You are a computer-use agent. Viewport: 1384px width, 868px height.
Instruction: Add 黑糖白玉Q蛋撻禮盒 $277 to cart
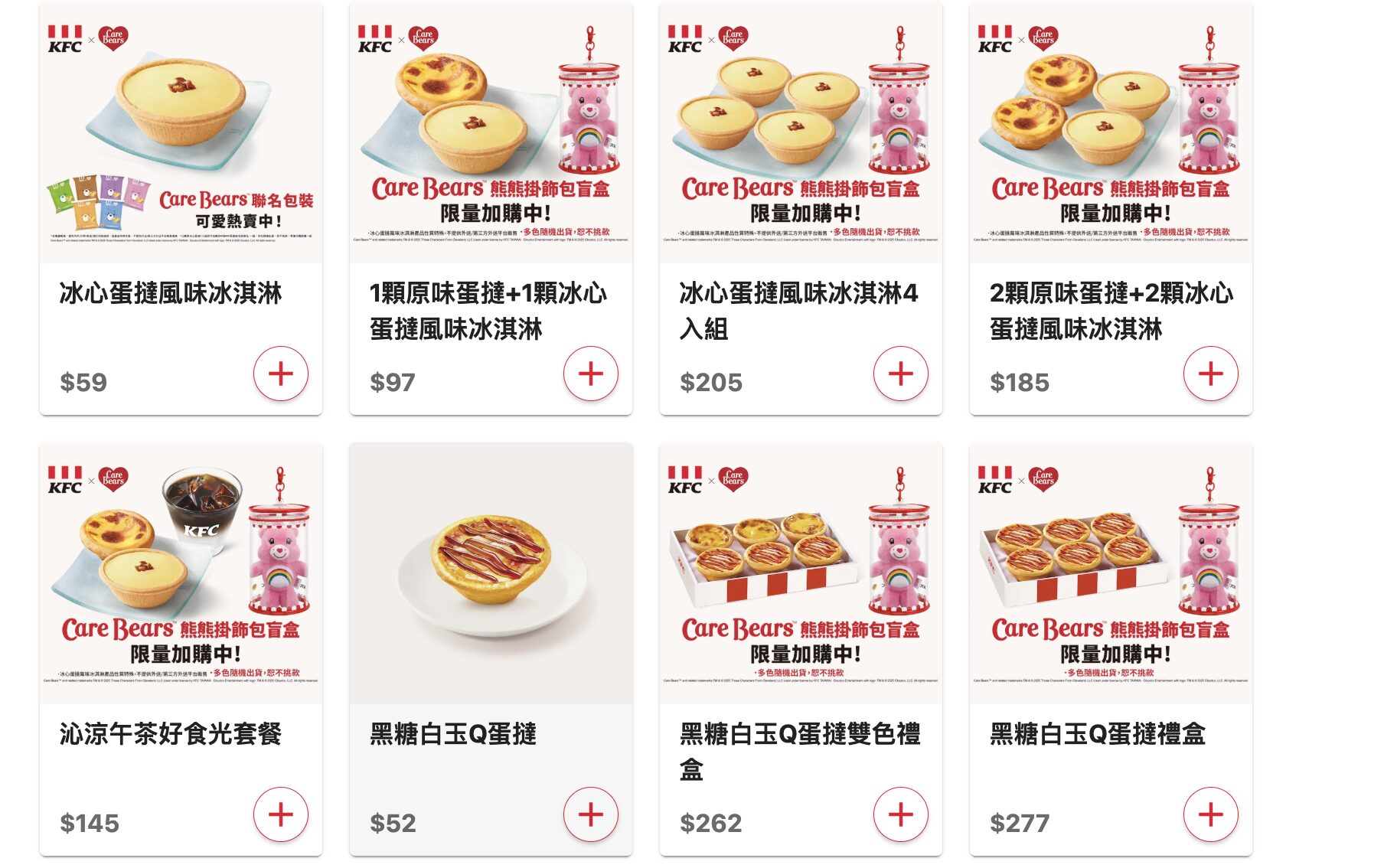(1210, 814)
